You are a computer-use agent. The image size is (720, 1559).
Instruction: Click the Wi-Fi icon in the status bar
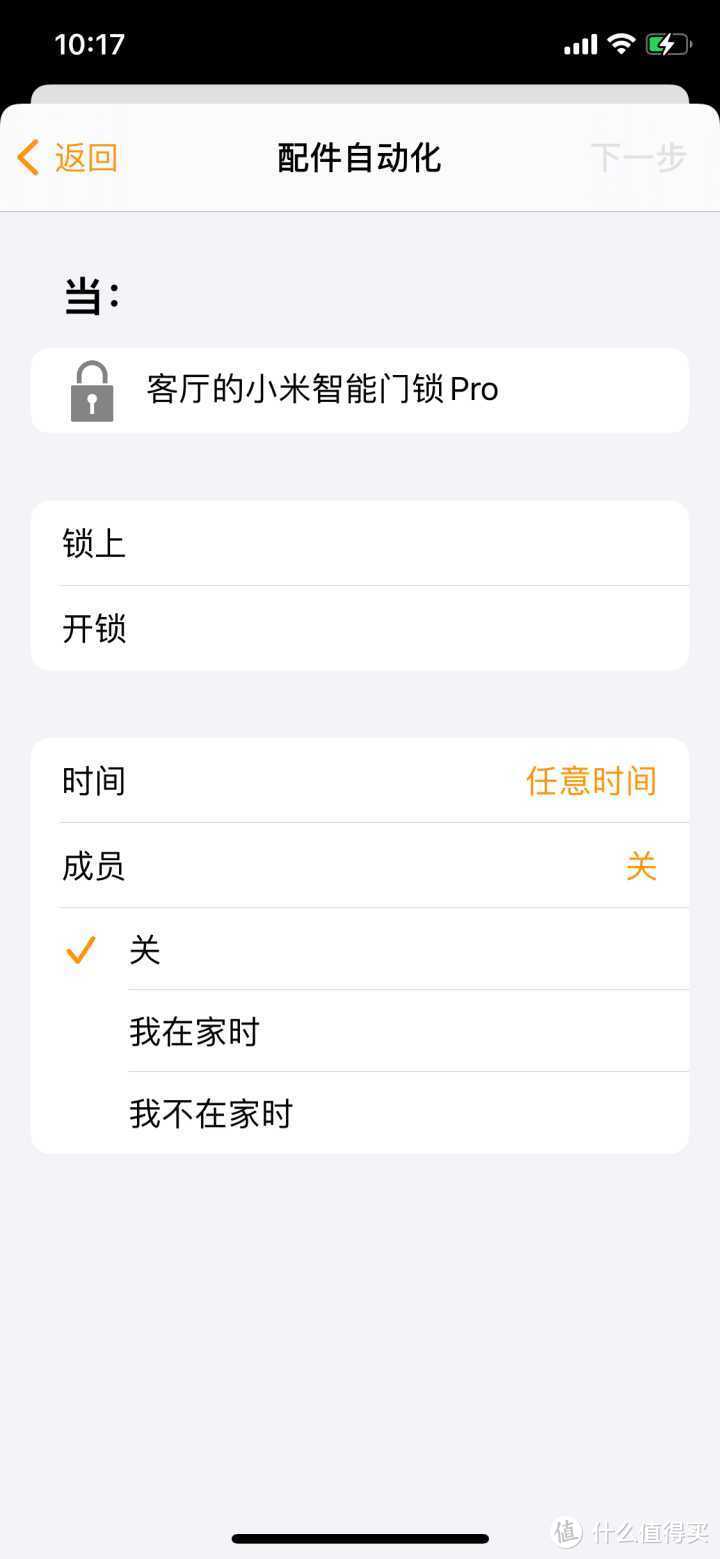[622, 44]
